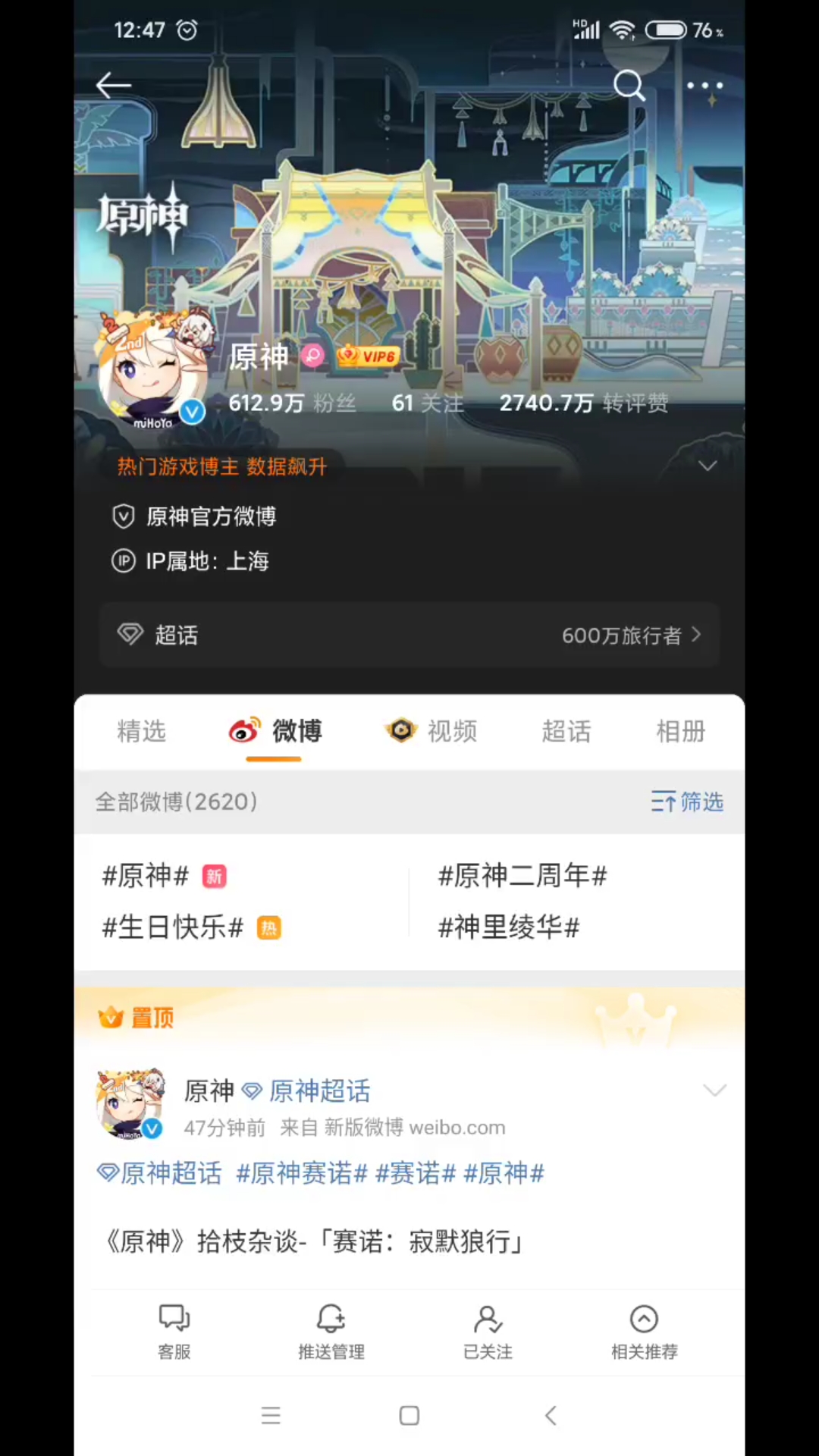Go back using the top arrow
The image size is (819, 1456).
point(114,86)
